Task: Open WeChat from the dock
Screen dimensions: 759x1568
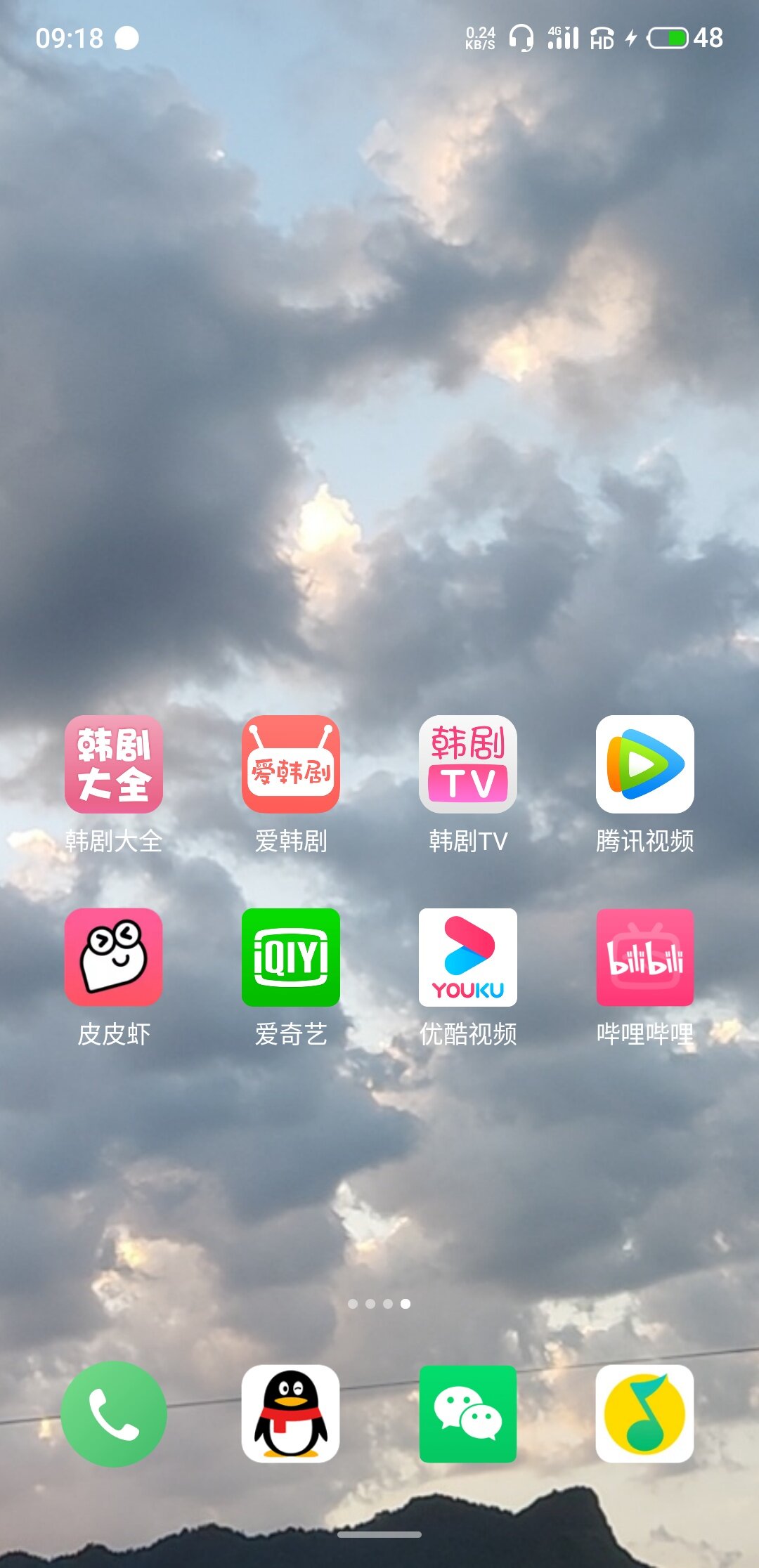Action: [x=468, y=1413]
